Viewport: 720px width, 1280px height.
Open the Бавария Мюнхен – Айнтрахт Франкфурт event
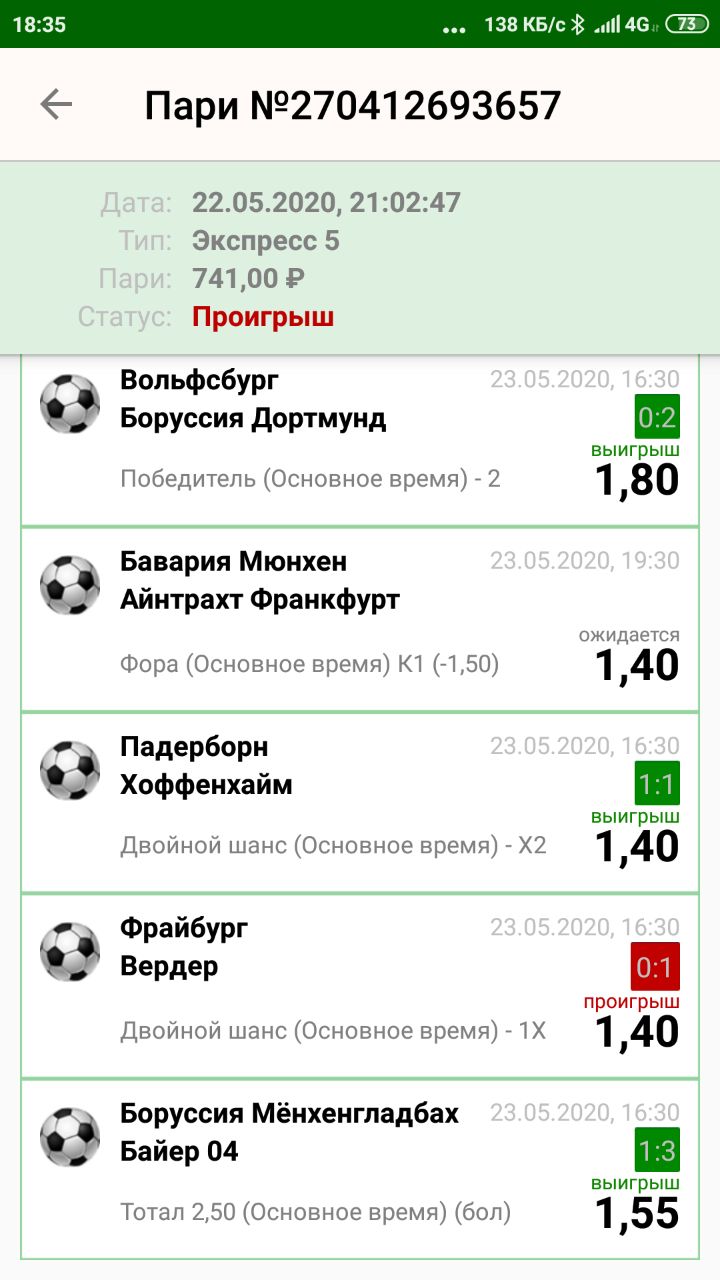(360, 620)
